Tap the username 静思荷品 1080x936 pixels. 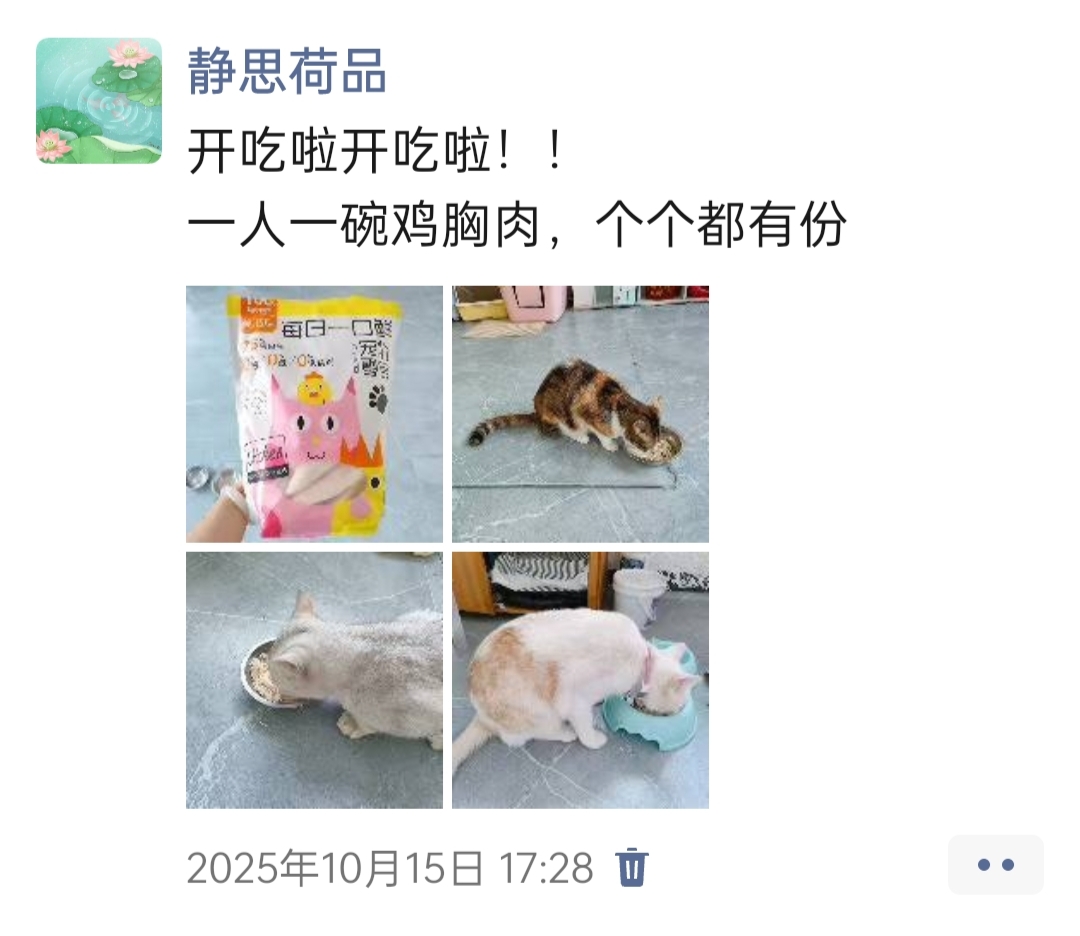click(x=287, y=73)
